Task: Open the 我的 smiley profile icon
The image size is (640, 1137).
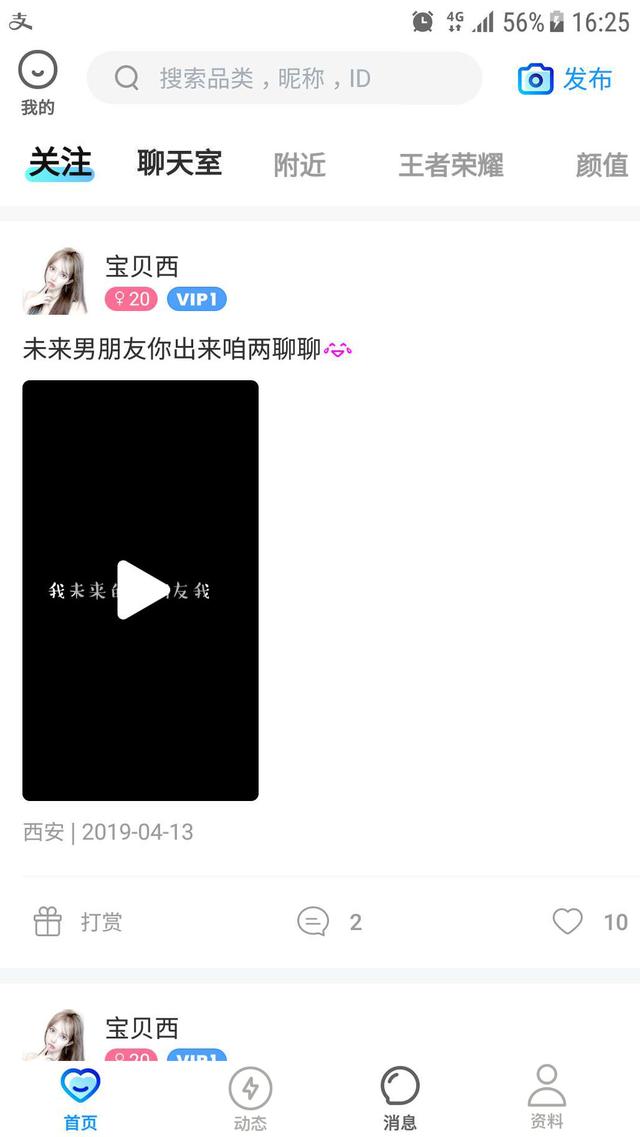Action: (38, 83)
